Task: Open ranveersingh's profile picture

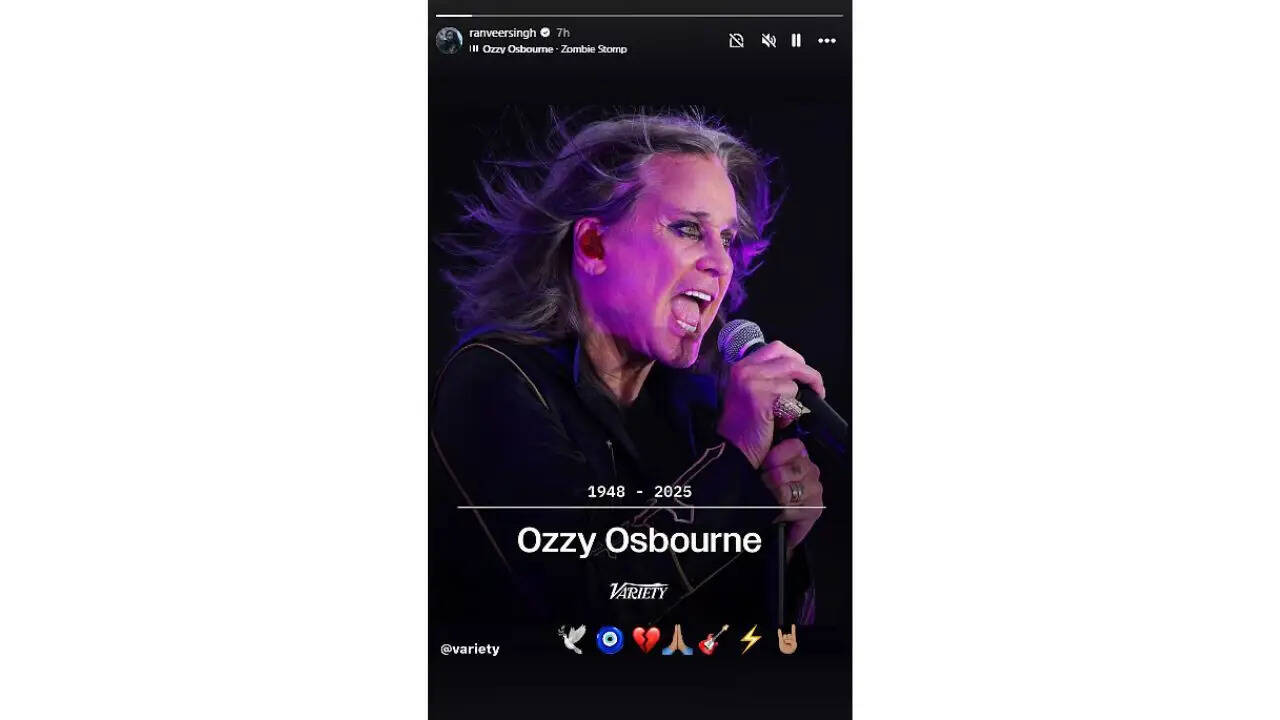Action: 449,40
